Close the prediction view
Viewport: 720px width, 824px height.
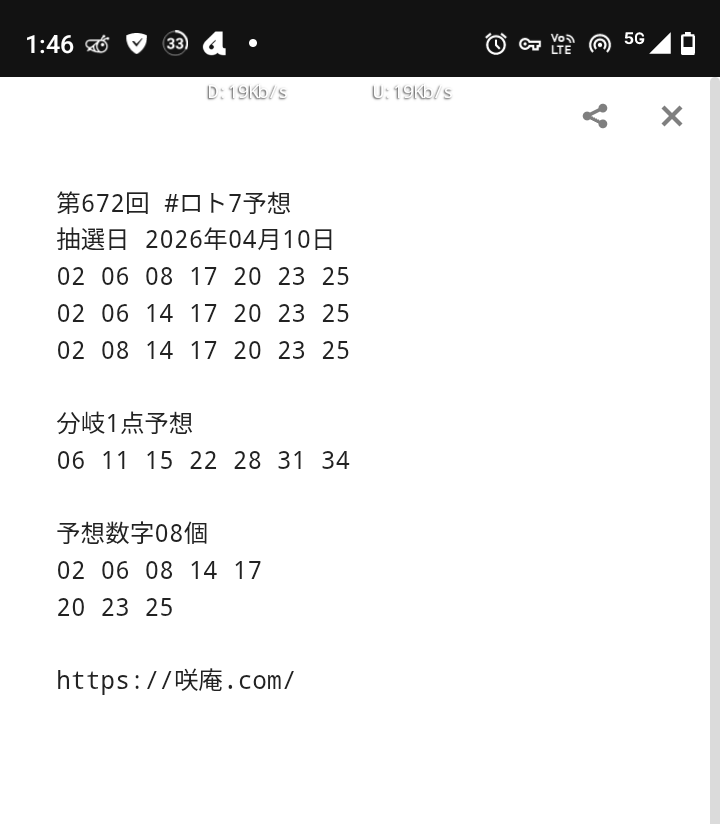click(x=671, y=116)
